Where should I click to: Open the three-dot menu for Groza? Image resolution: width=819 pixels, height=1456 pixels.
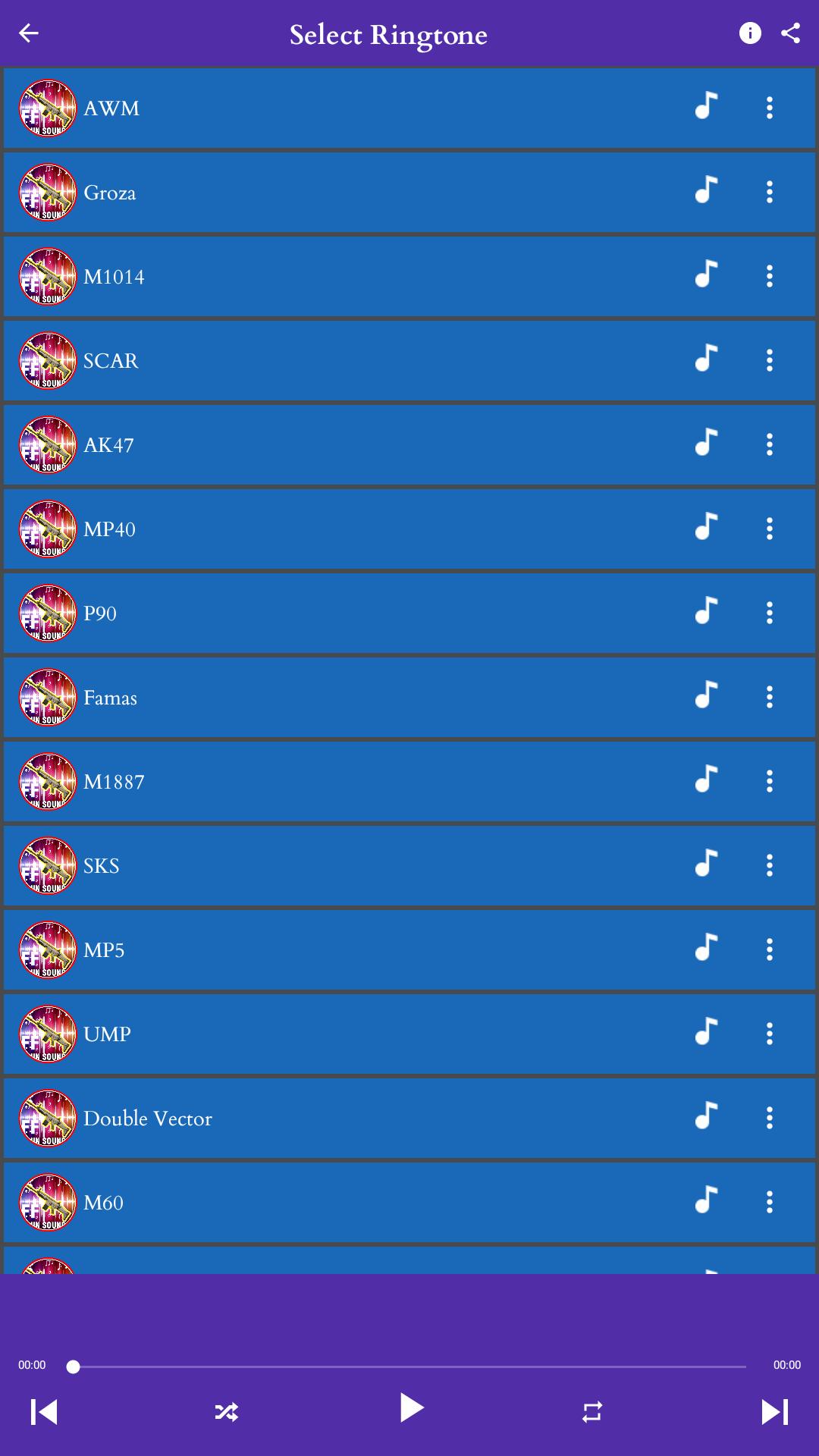pyautogui.click(x=769, y=192)
